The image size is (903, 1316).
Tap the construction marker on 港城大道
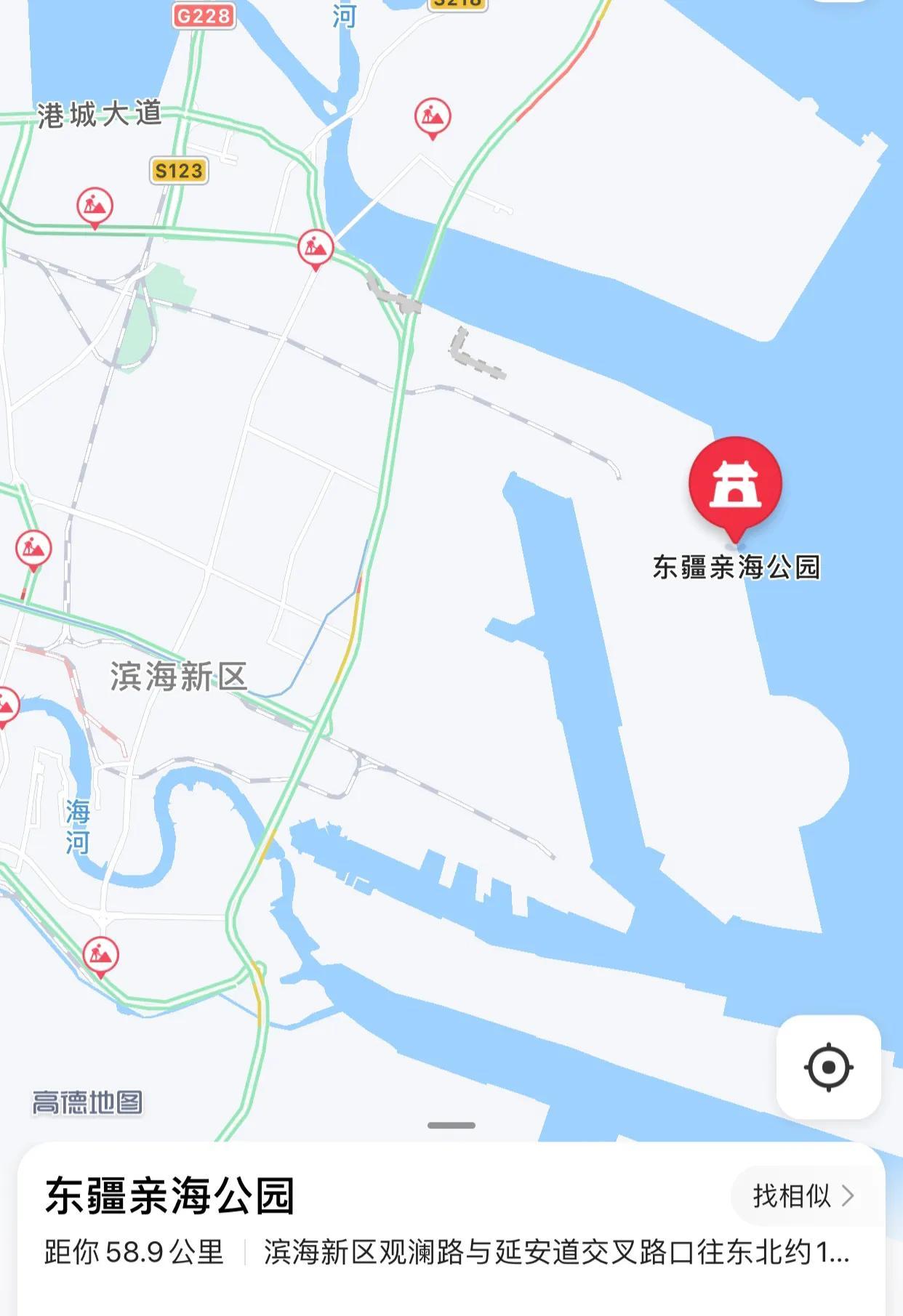point(316,248)
